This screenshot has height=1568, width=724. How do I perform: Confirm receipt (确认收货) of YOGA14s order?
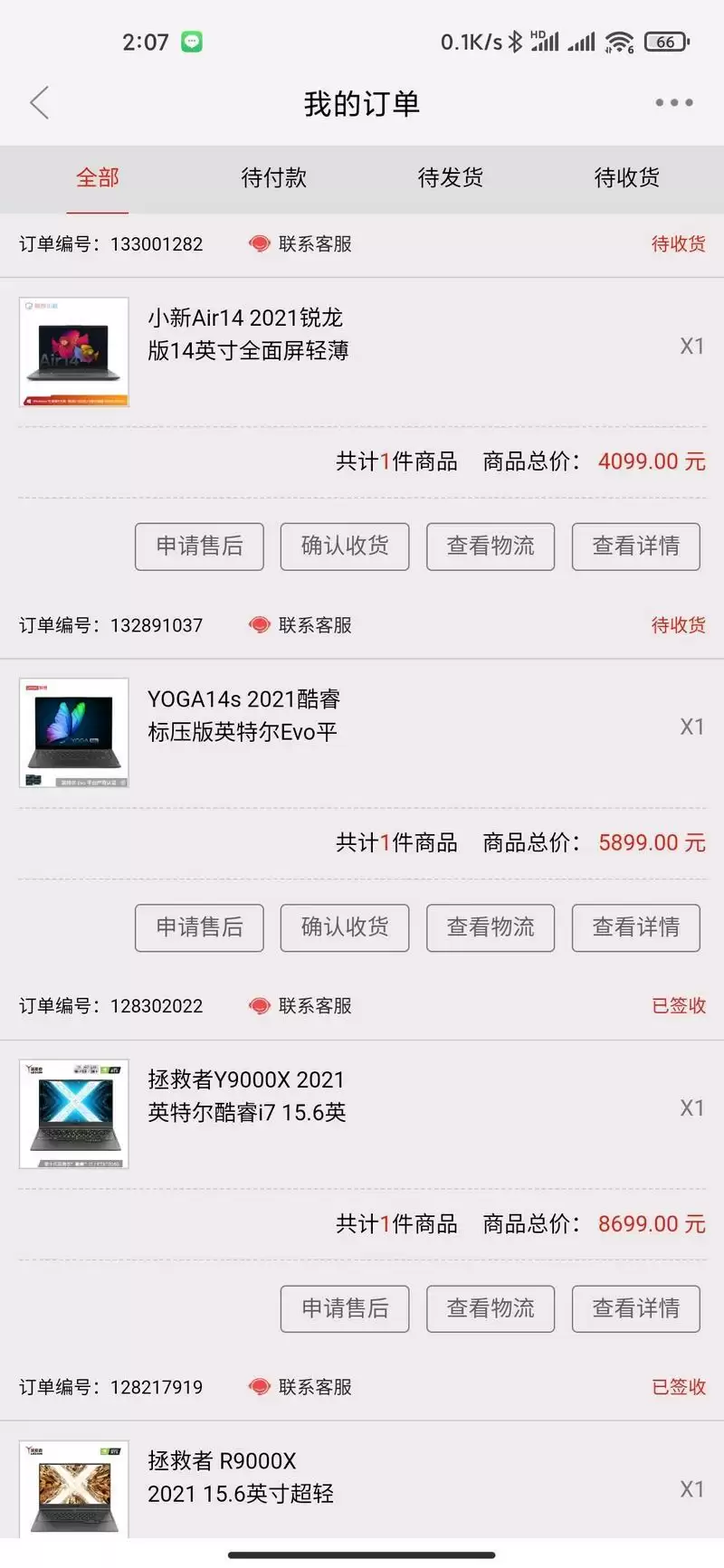click(345, 927)
